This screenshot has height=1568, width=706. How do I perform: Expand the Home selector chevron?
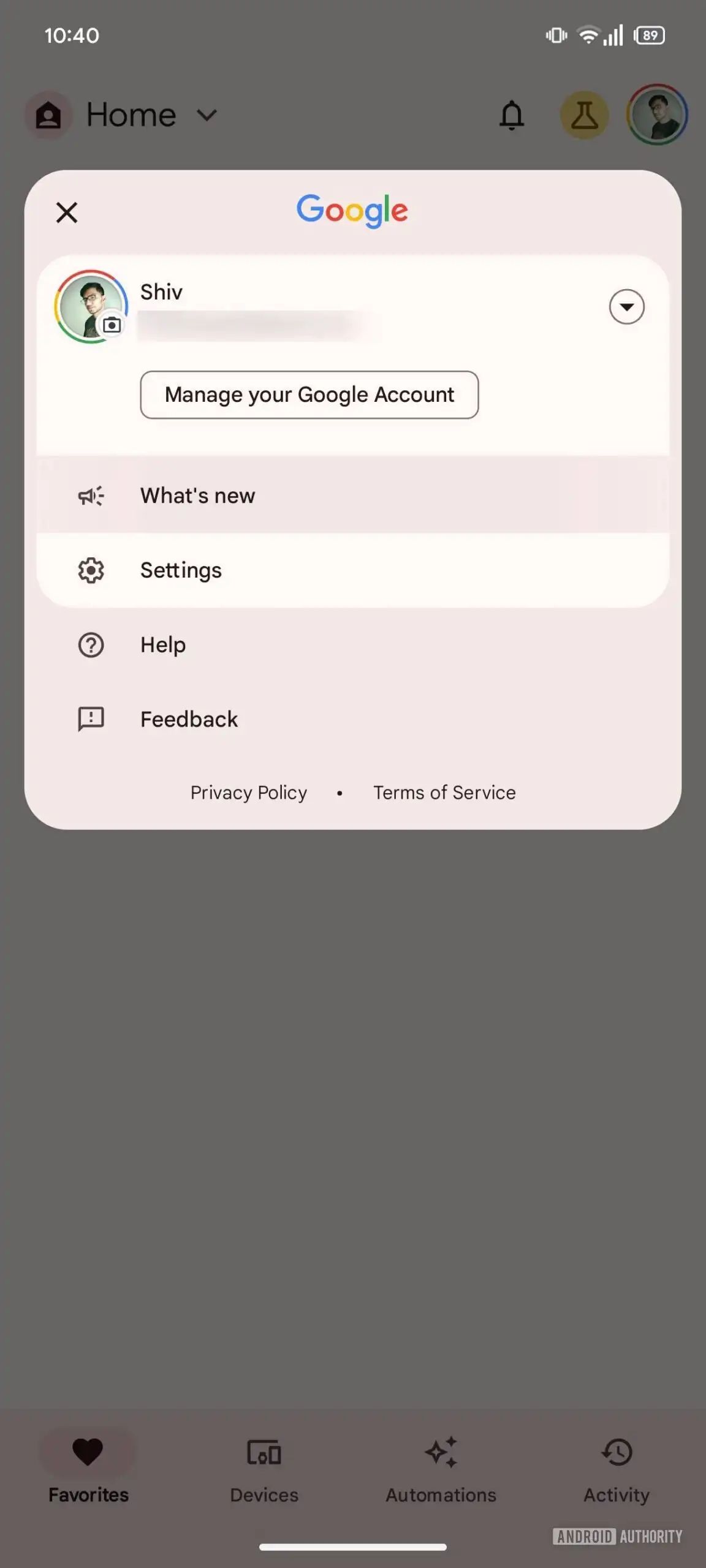[x=207, y=115]
